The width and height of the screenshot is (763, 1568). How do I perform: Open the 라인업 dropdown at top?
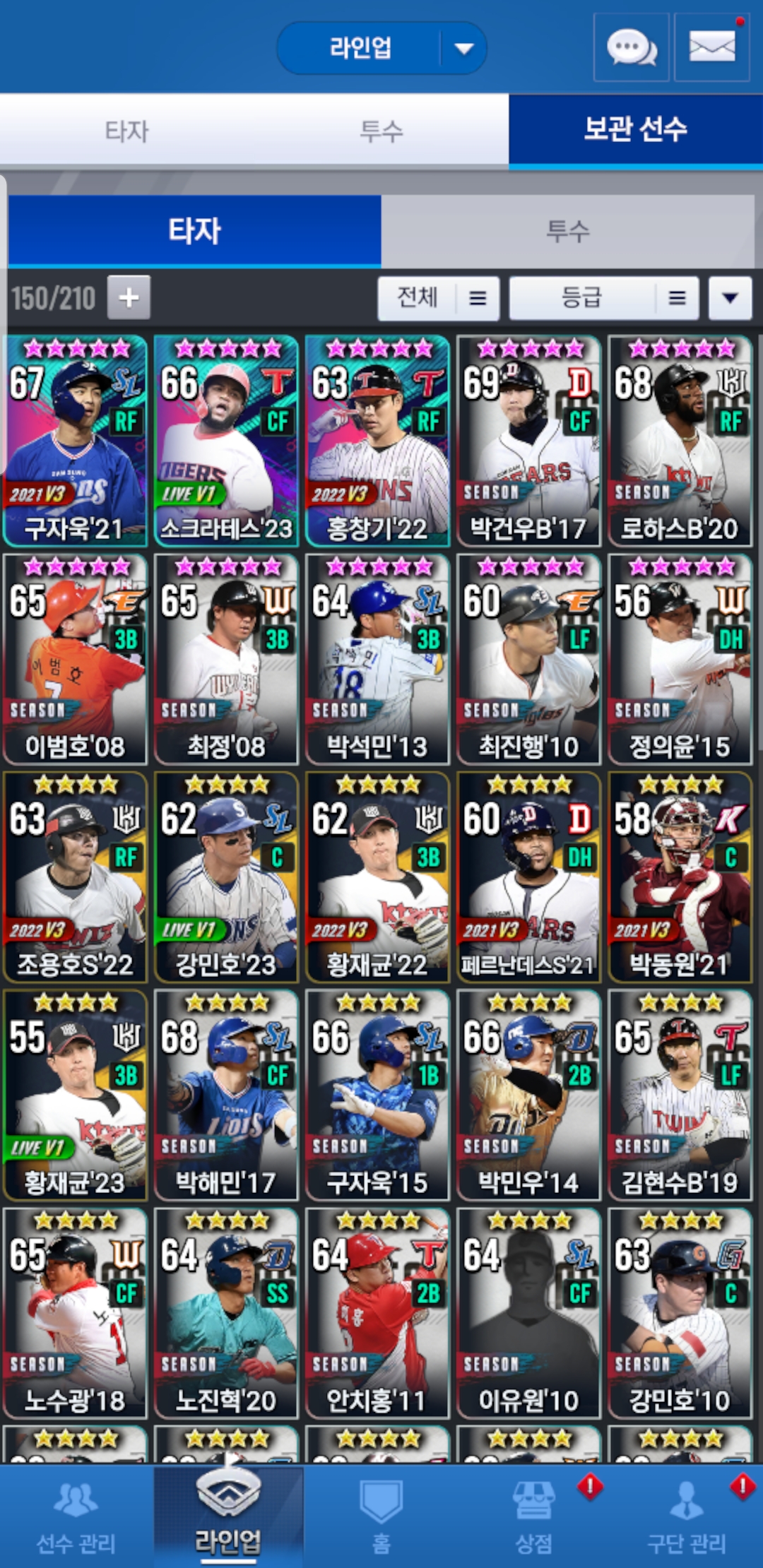point(381,48)
